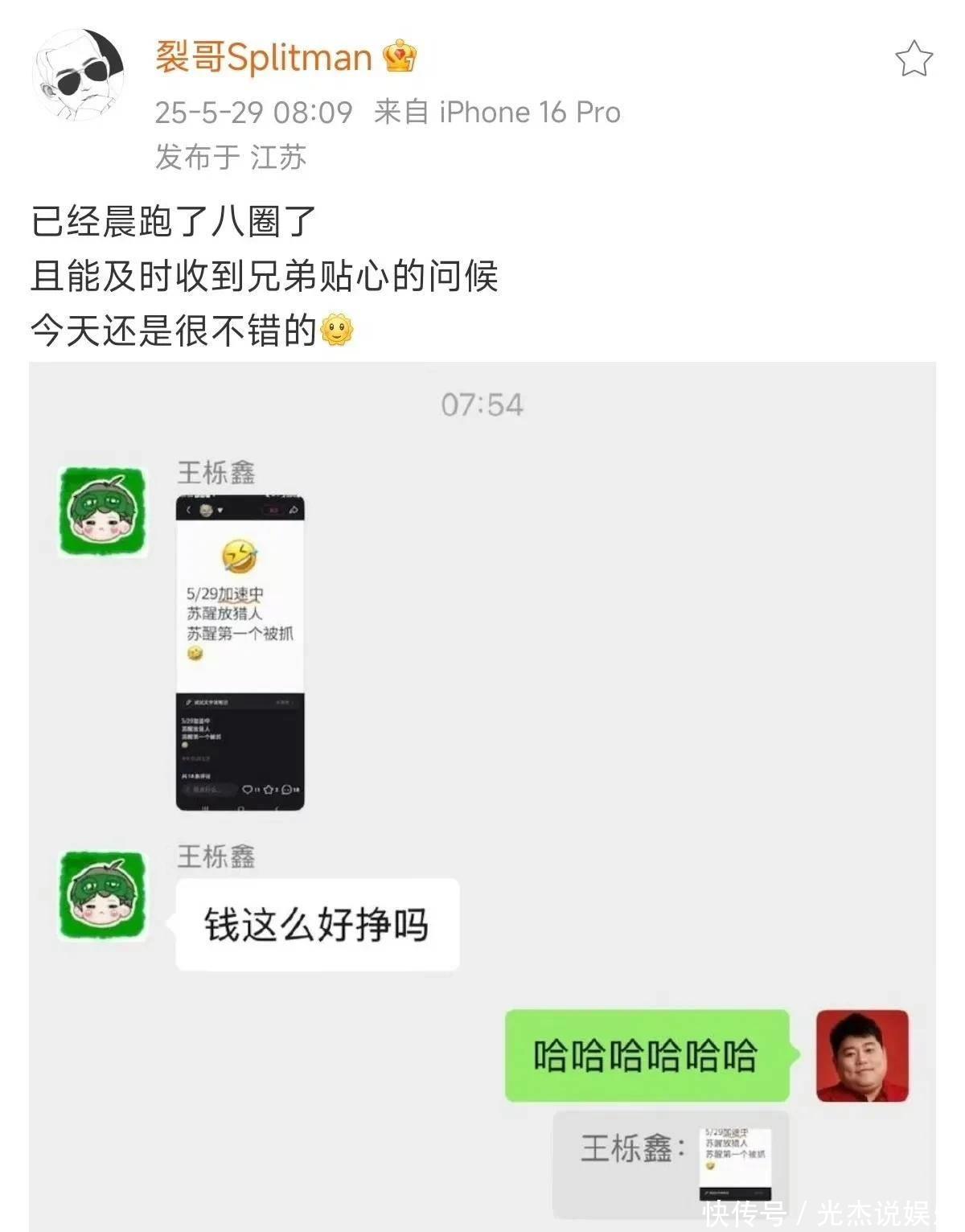965x1232 pixels.
Task: Favorite this post with the star icon
Action: pos(914,59)
